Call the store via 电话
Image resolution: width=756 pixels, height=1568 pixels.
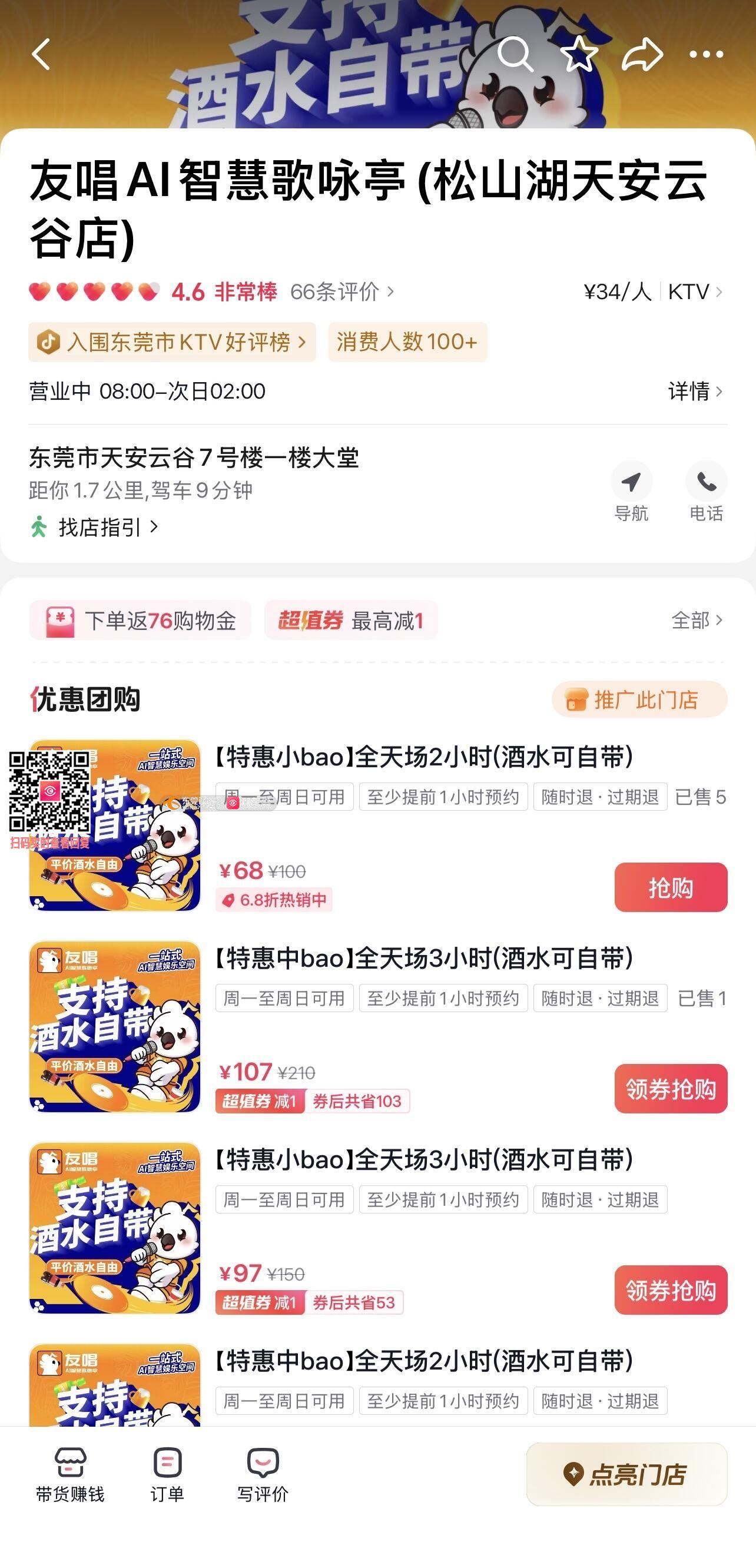point(706,491)
